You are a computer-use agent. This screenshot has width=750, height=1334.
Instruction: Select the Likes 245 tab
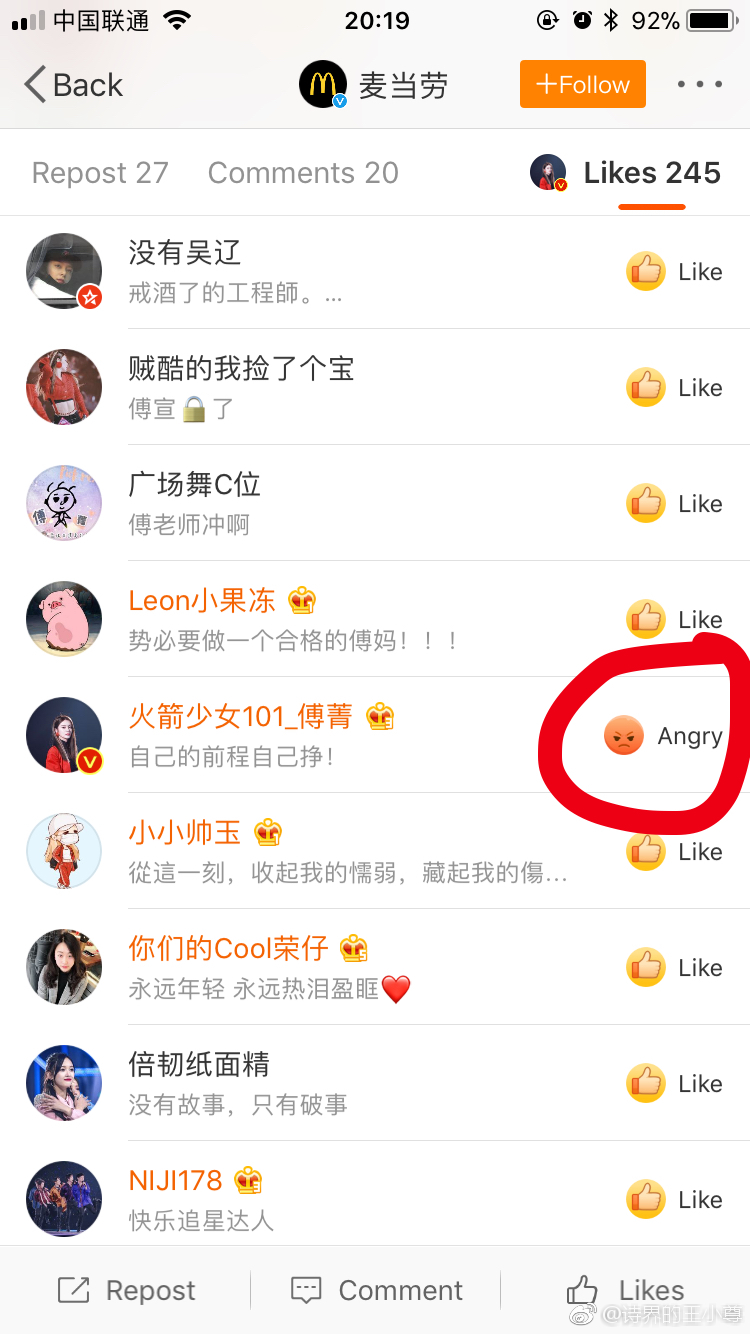tap(625, 173)
